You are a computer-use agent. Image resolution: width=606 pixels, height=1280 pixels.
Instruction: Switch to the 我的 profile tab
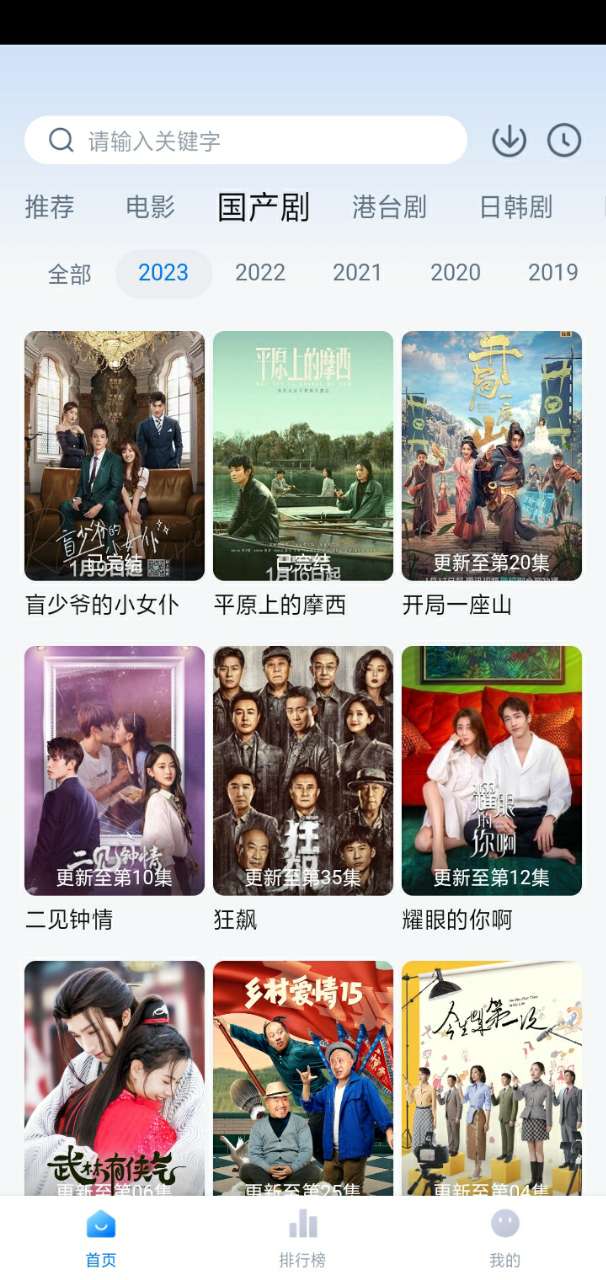tap(505, 1238)
